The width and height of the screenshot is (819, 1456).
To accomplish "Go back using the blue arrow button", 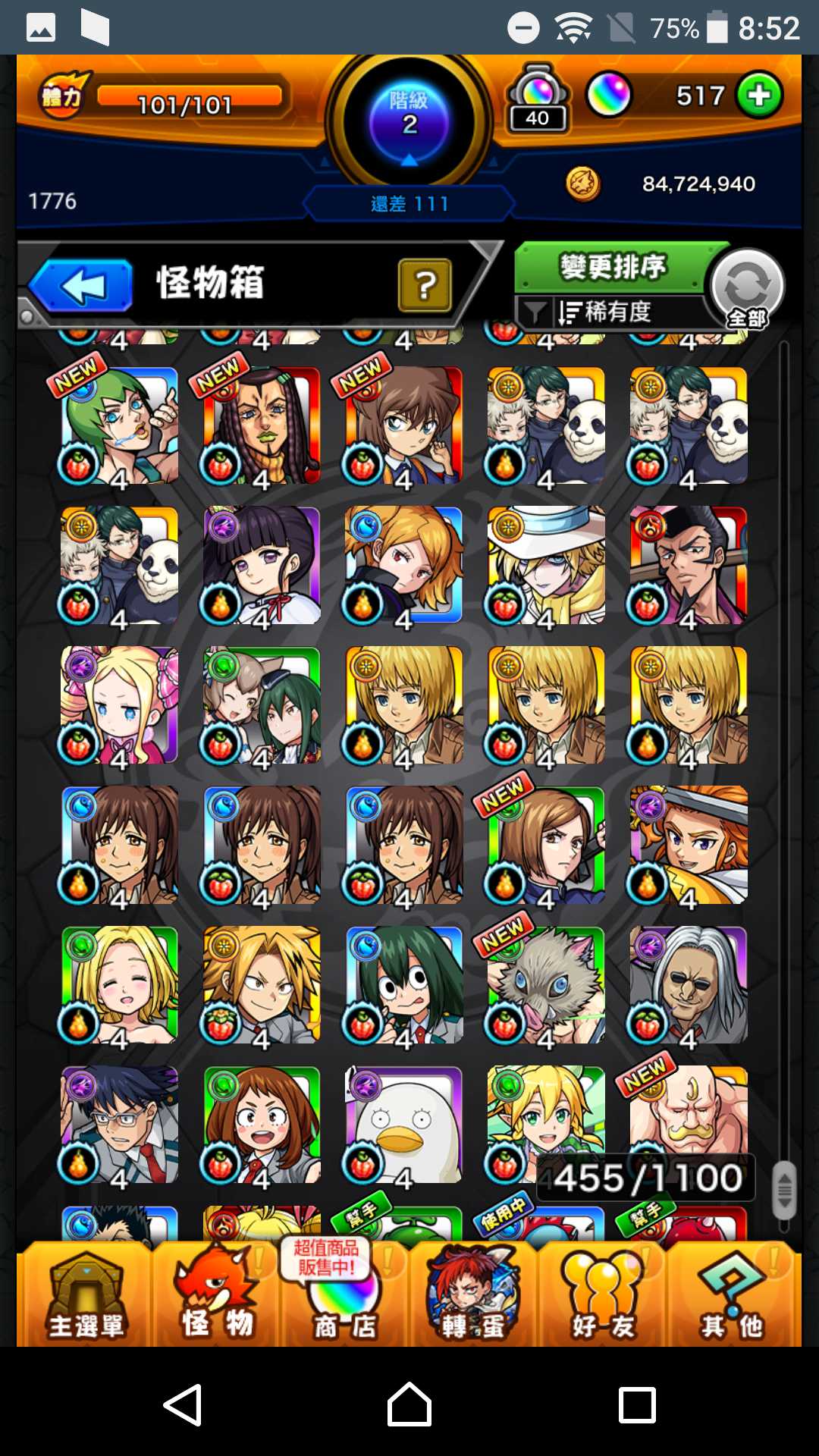I will (x=82, y=286).
